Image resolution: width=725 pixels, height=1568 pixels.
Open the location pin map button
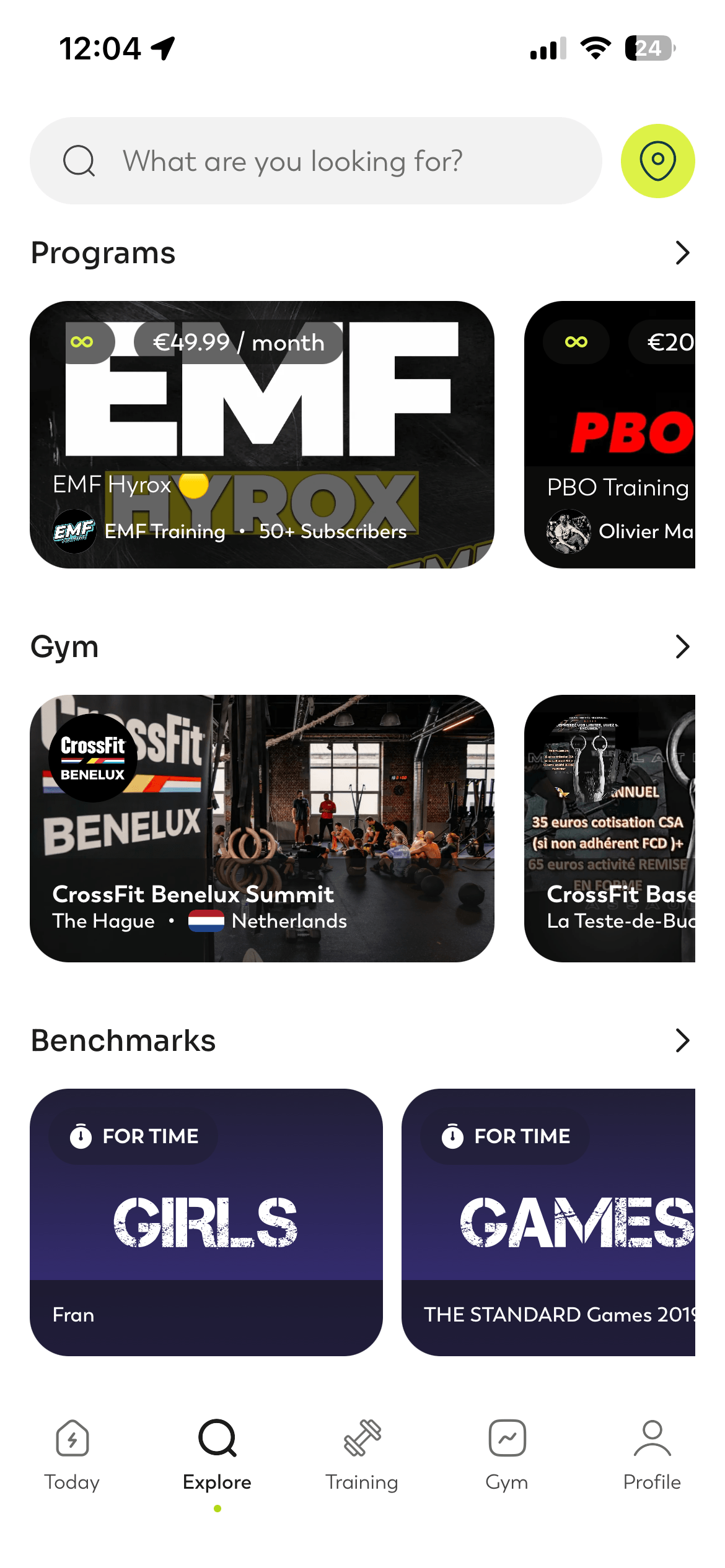(657, 161)
